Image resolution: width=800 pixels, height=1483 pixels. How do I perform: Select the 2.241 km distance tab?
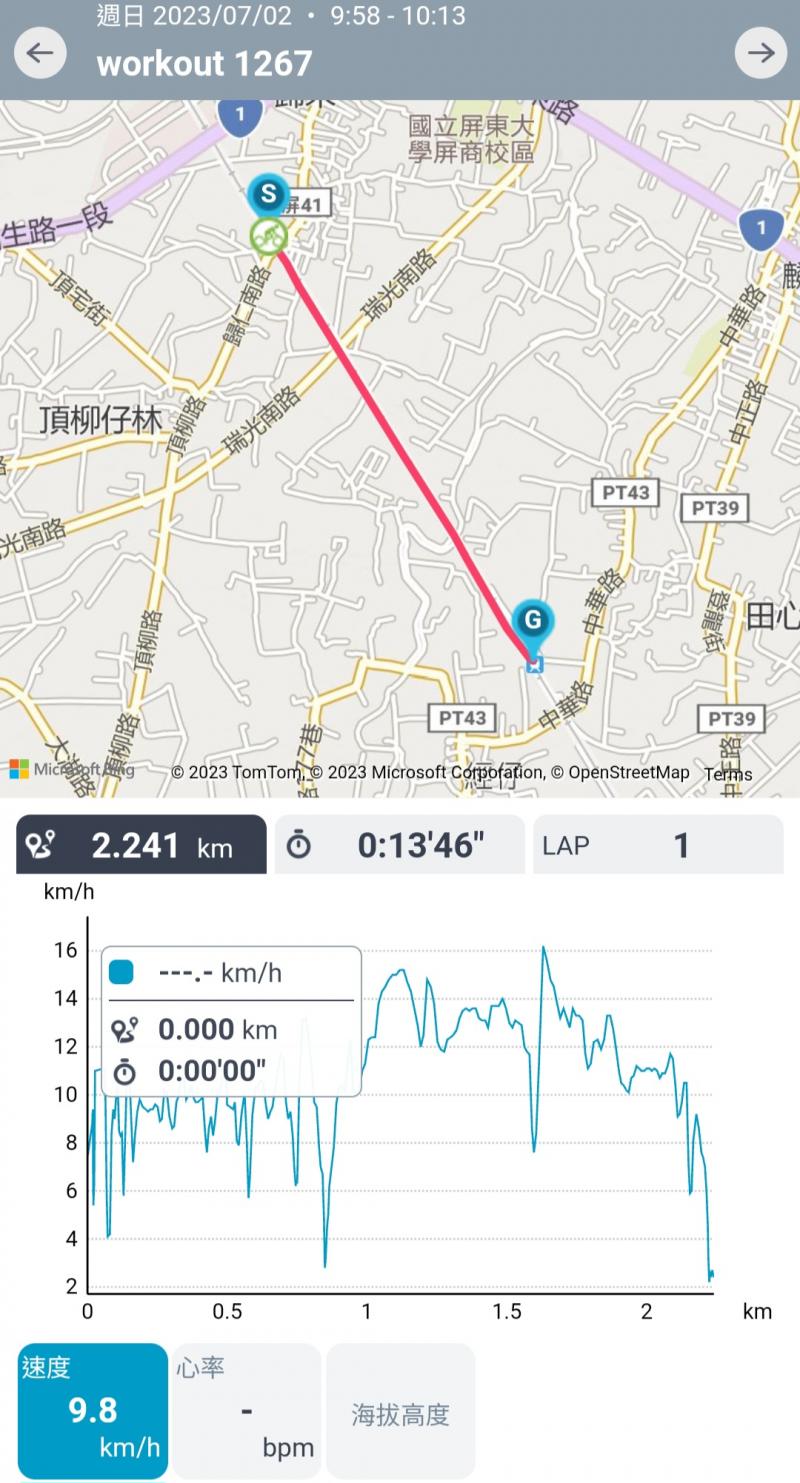(141, 845)
